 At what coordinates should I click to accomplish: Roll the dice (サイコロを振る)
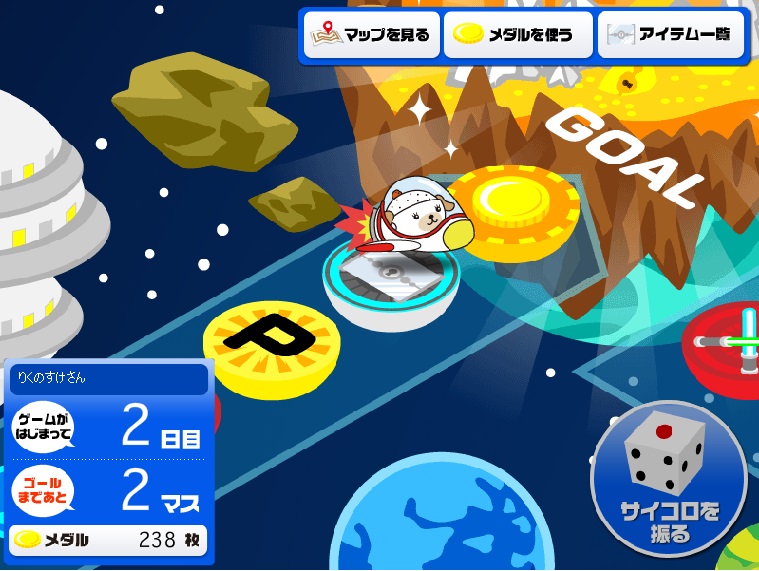(x=669, y=478)
